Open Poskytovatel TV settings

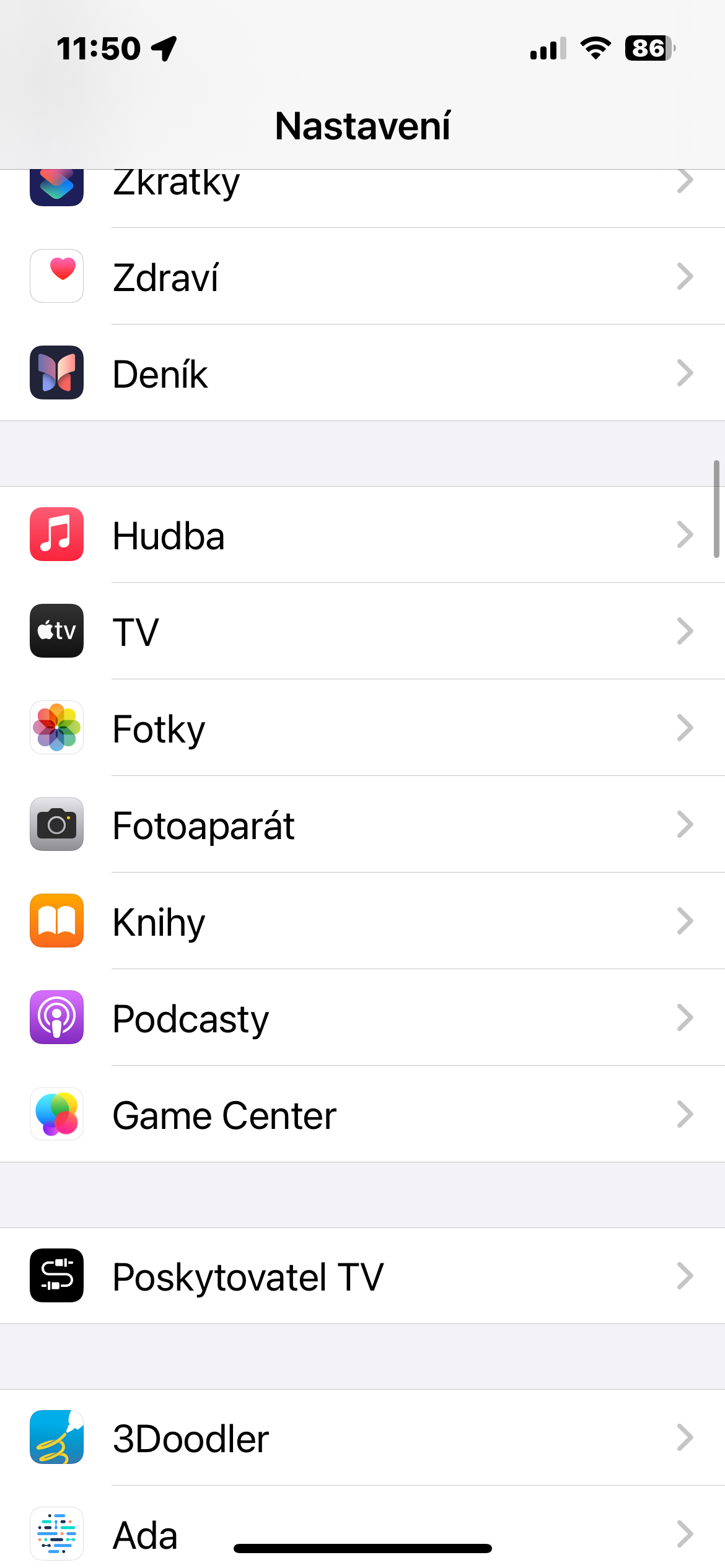(x=362, y=1276)
